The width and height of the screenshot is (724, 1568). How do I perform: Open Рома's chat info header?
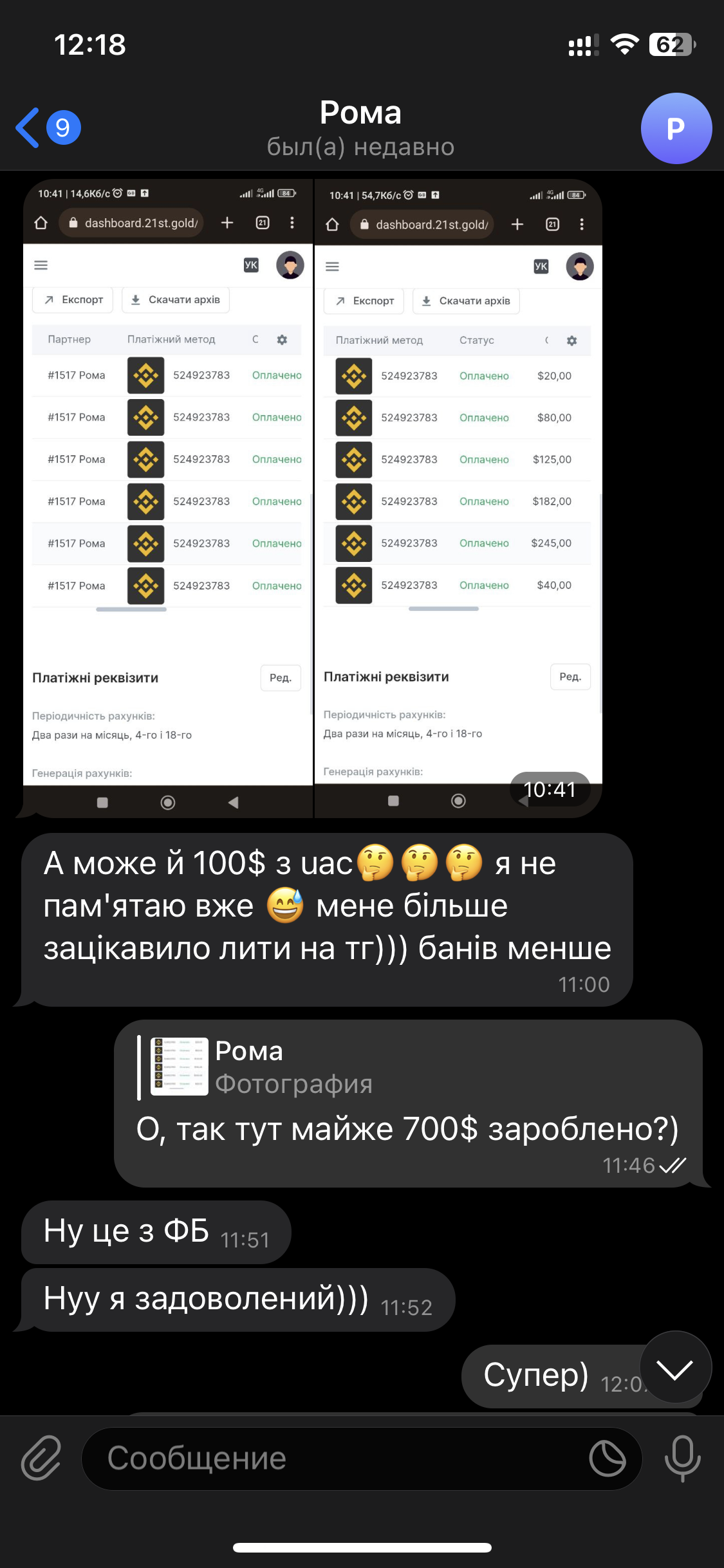point(360,128)
